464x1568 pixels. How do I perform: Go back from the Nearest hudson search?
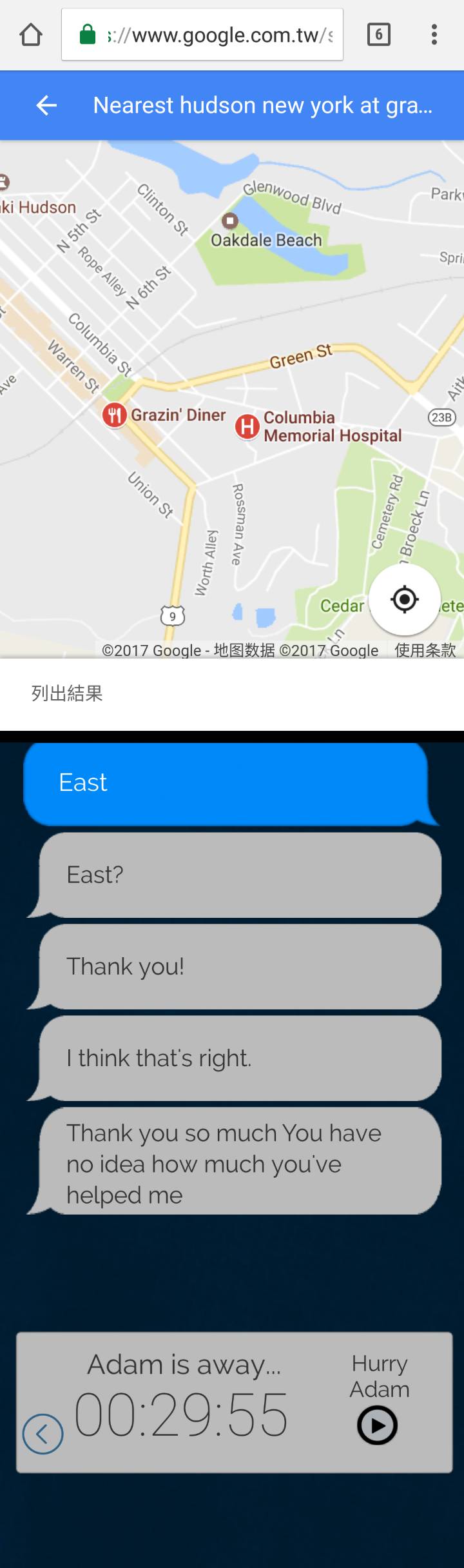(x=46, y=105)
